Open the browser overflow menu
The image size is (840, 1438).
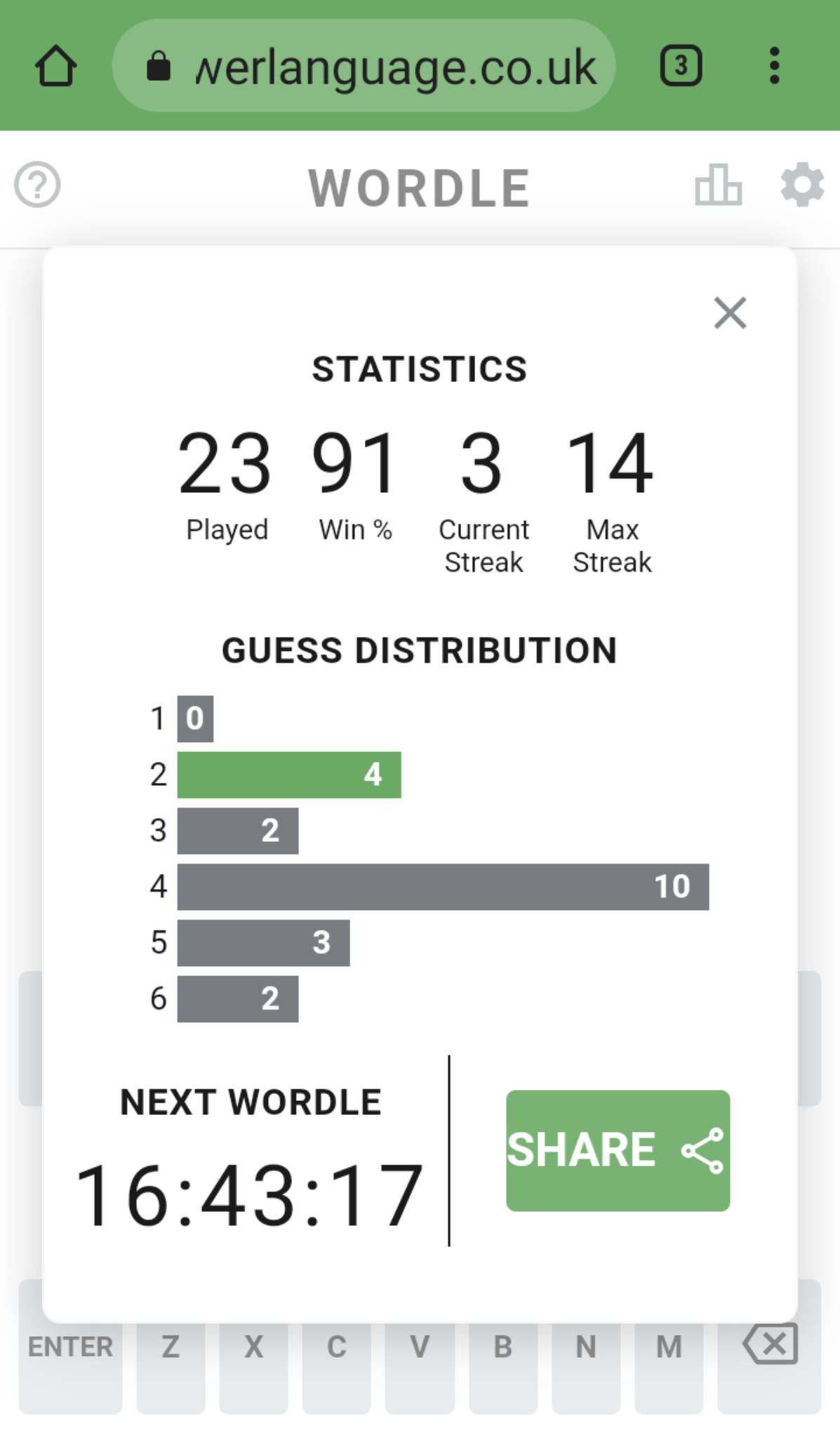tap(774, 65)
